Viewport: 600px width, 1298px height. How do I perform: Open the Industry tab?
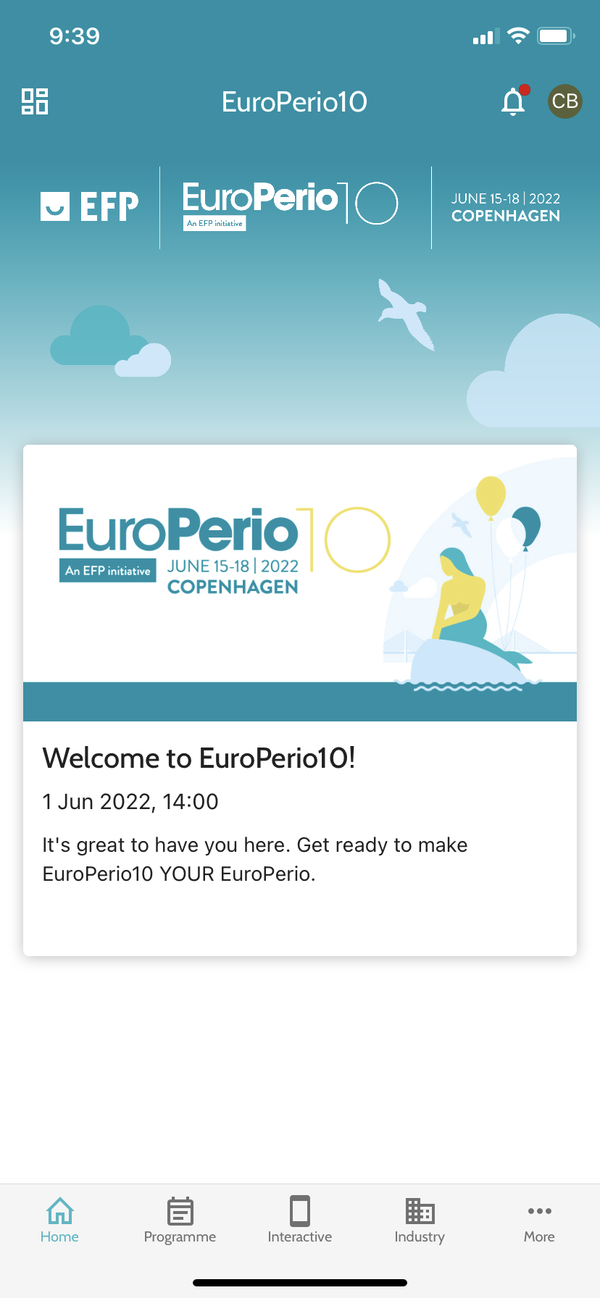[420, 1220]
